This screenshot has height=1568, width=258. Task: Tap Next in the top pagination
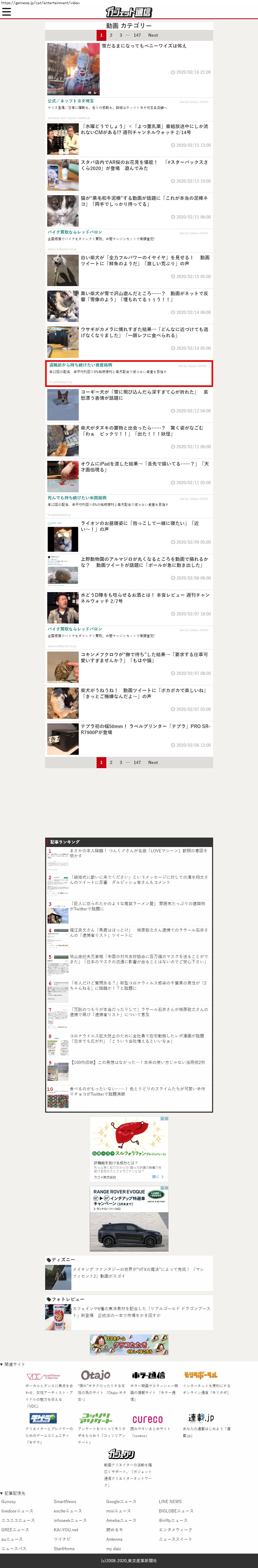(x=152, y=35)
